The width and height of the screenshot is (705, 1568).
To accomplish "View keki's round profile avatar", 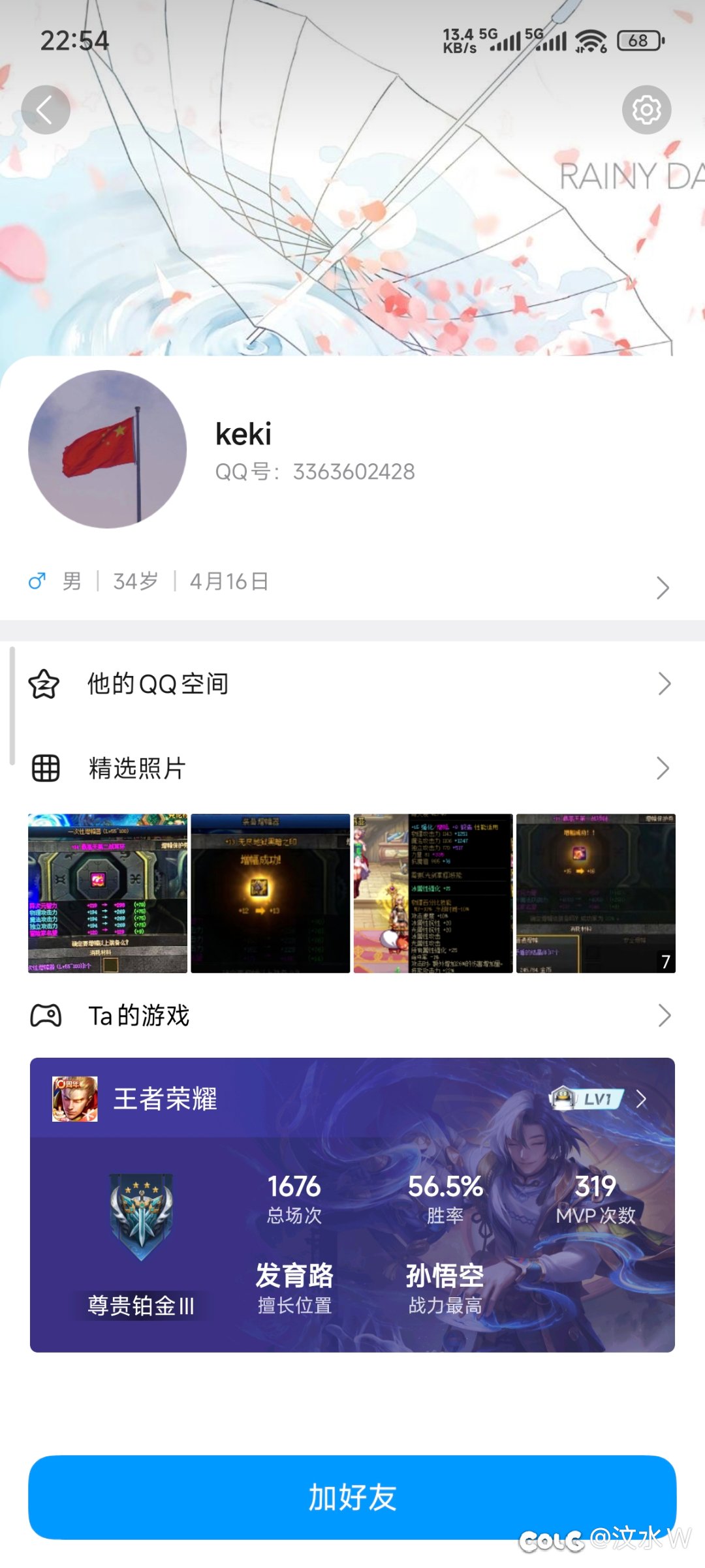I will [108, 450].
